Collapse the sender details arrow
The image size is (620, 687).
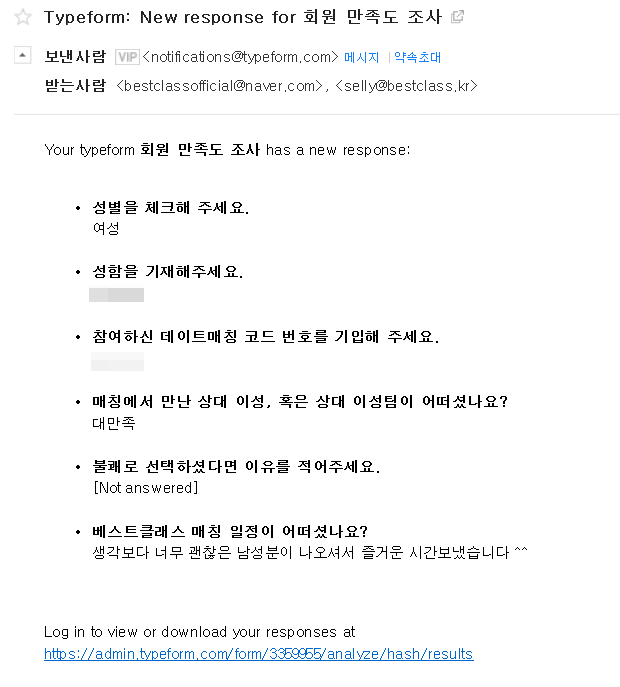pyautogui.click(x=22, y=56)
